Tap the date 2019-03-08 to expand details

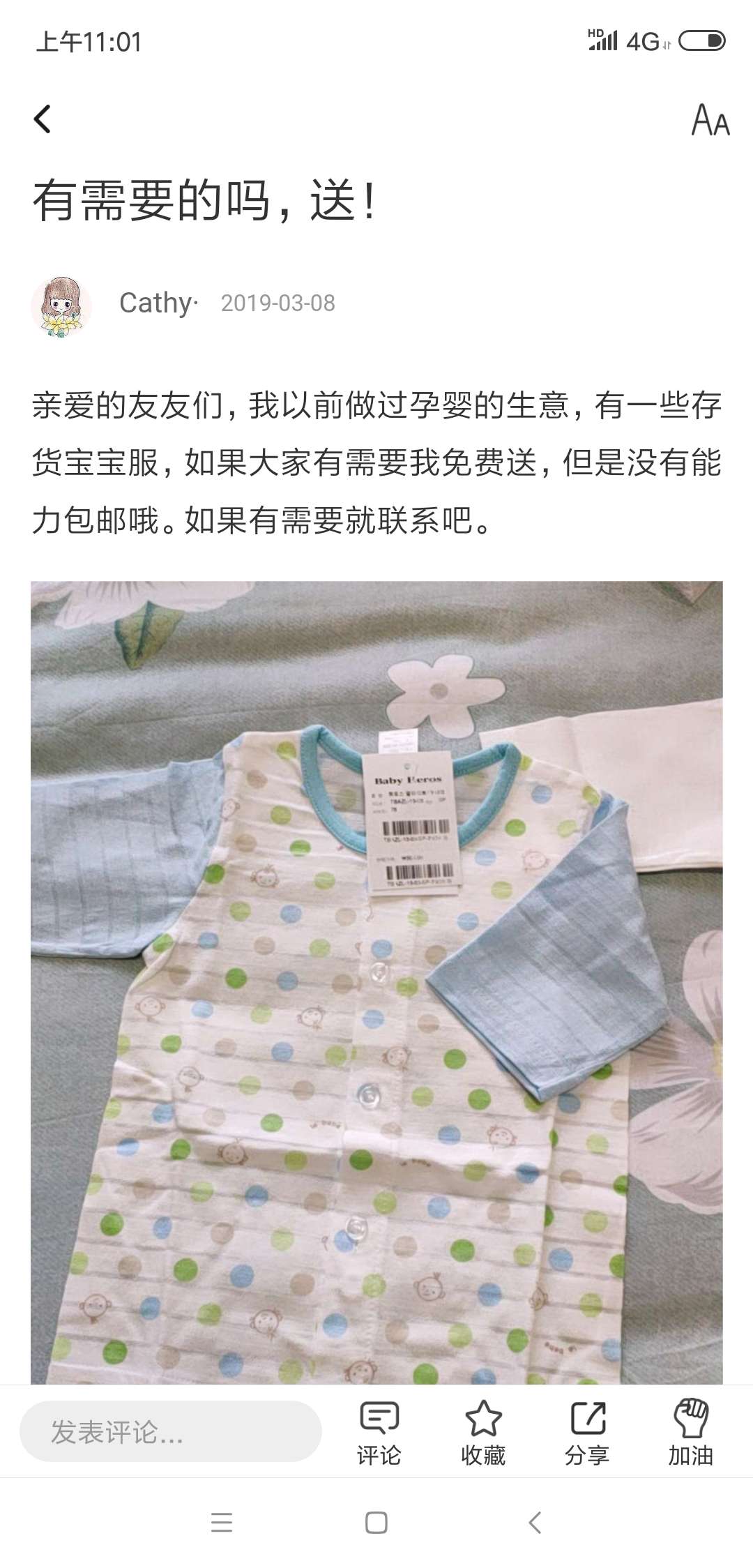tap(278, 303)
